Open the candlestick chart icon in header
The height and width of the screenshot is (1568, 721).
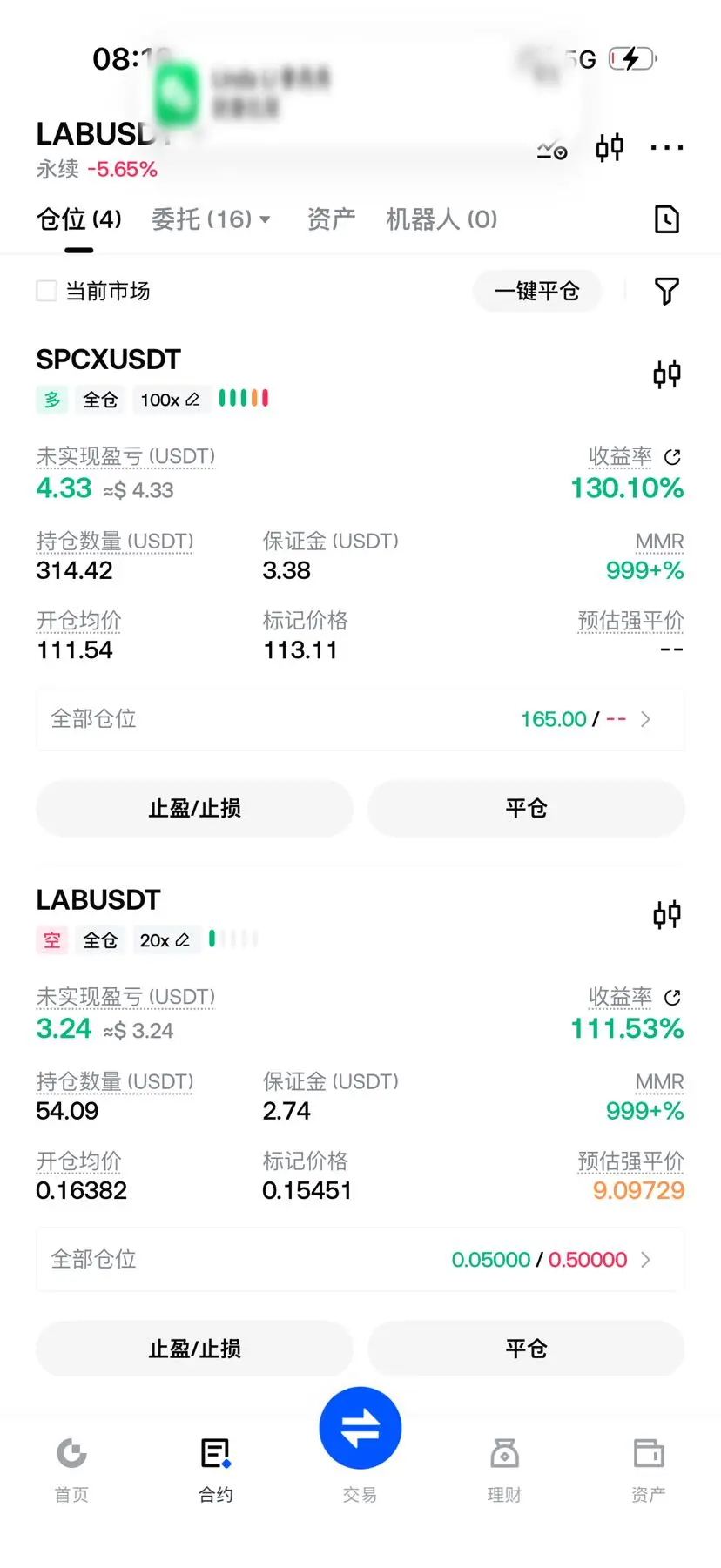(610, 148)
